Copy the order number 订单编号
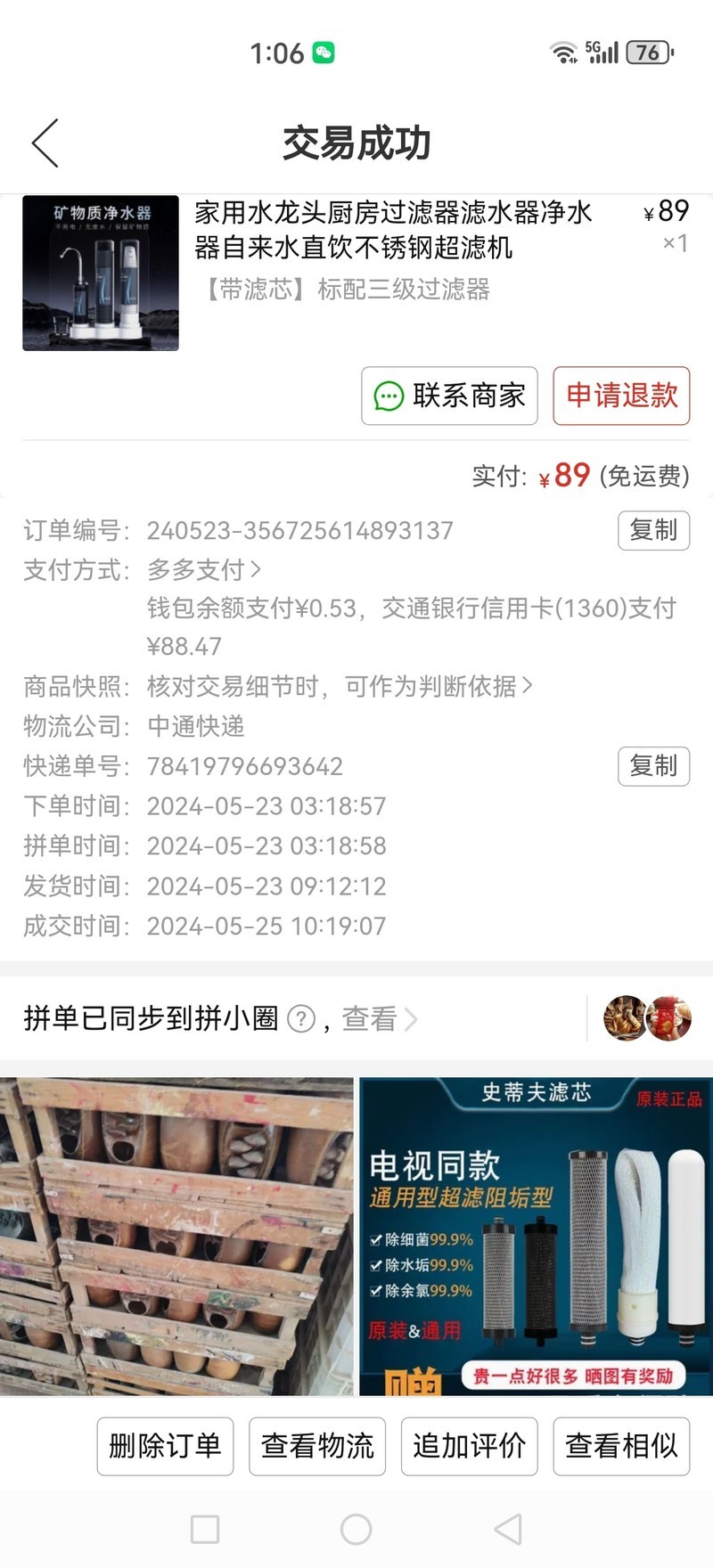The image size is (713, 1568). [653, 531]
